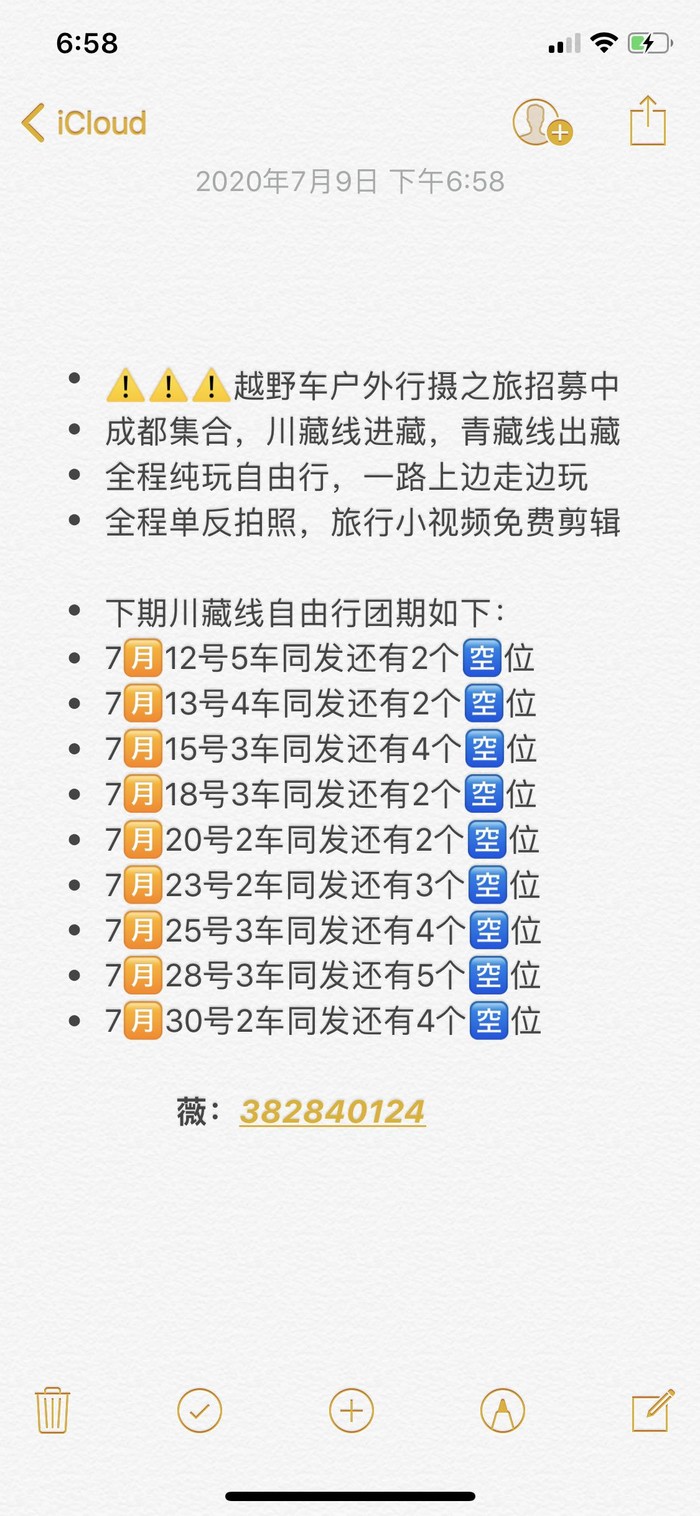Go back to the iCloud notes list
The image size is (700, 1516).
coord(84,123)
